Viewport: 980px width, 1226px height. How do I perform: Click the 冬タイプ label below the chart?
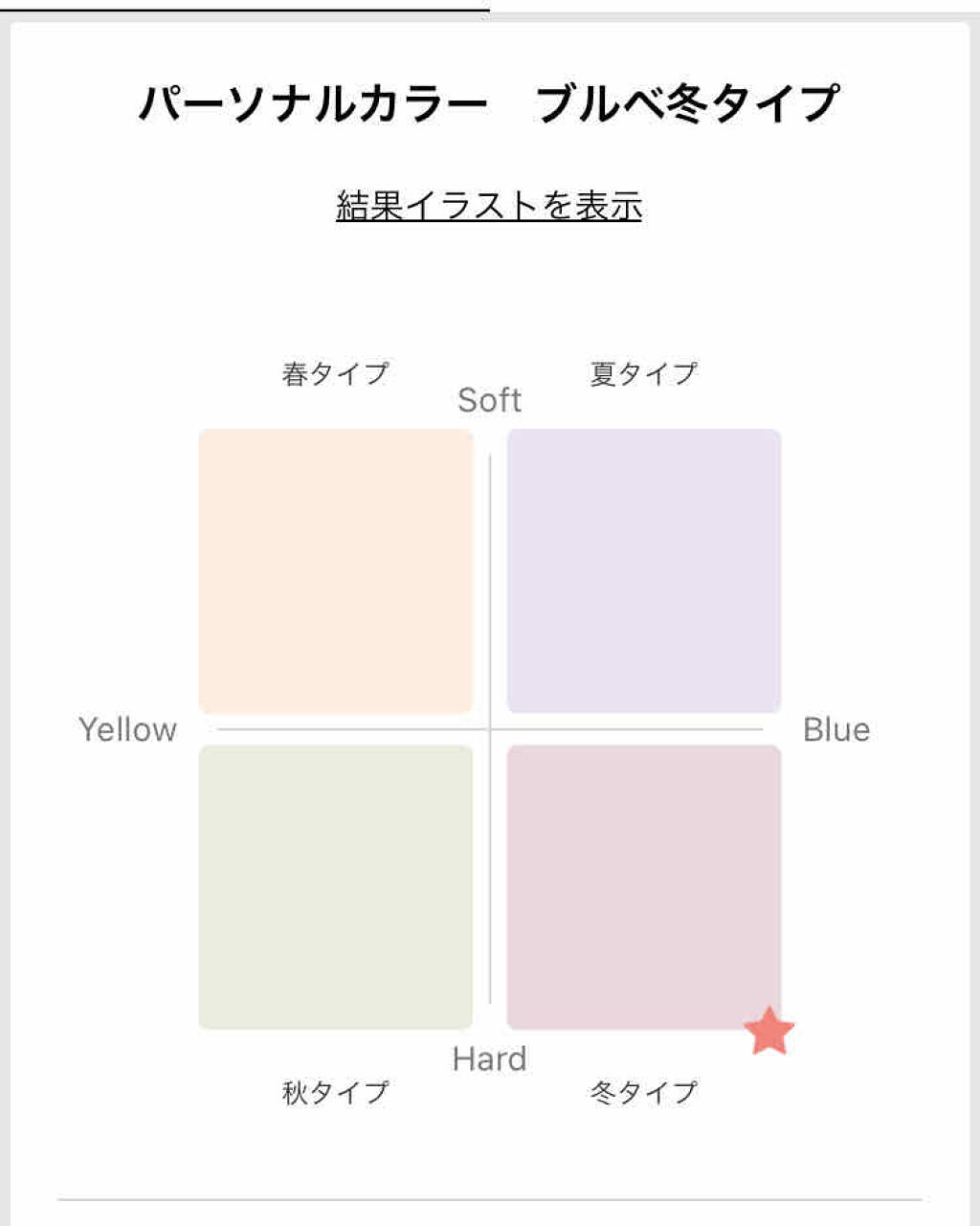[644, 1088]
